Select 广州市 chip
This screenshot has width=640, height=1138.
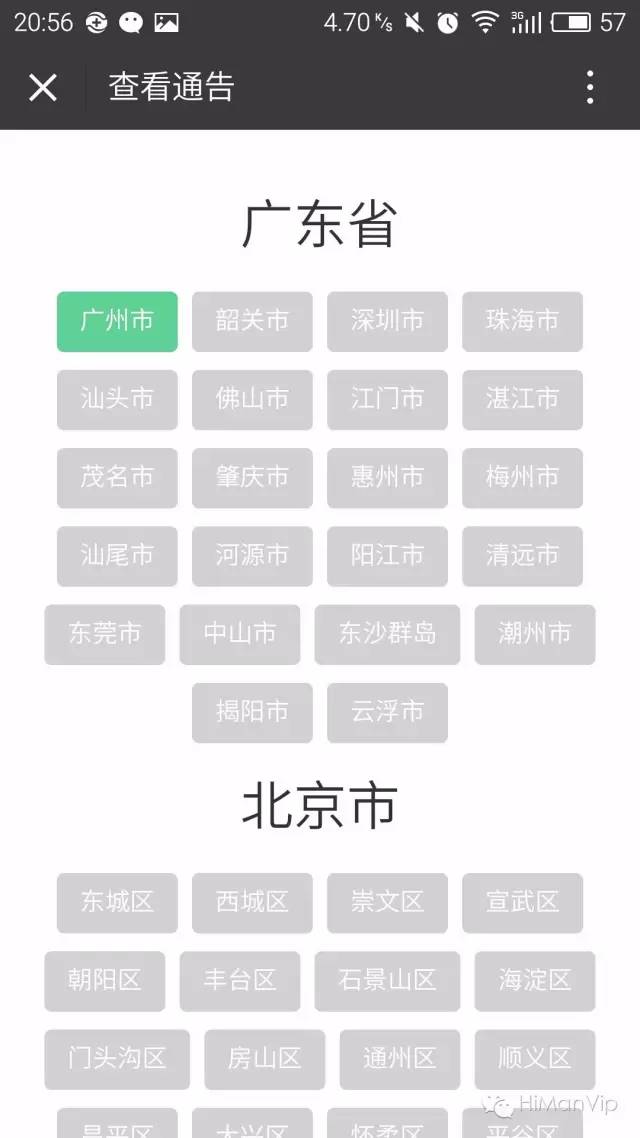point(117,322)
